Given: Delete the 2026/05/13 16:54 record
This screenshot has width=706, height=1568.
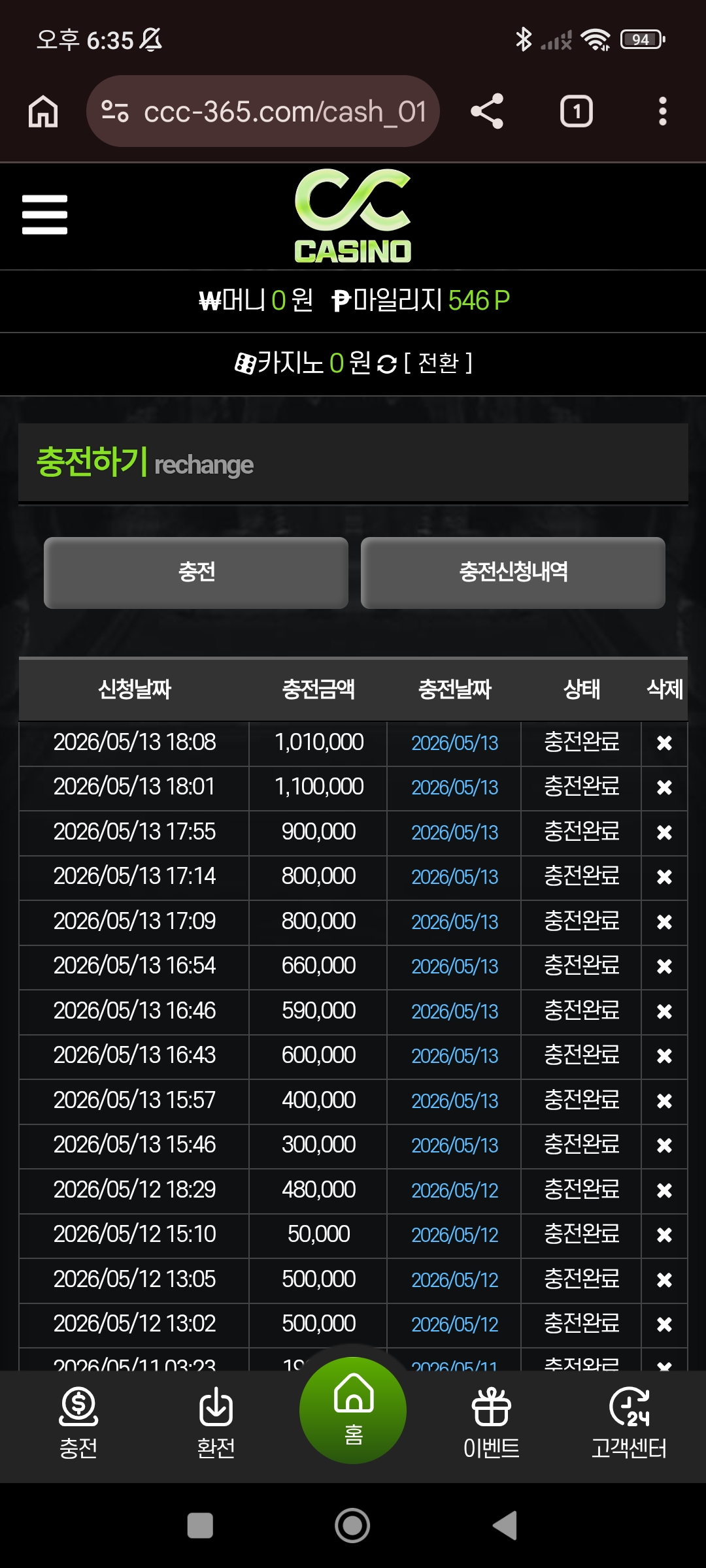Looking at the screenshot, I should [x=664, y=966].
